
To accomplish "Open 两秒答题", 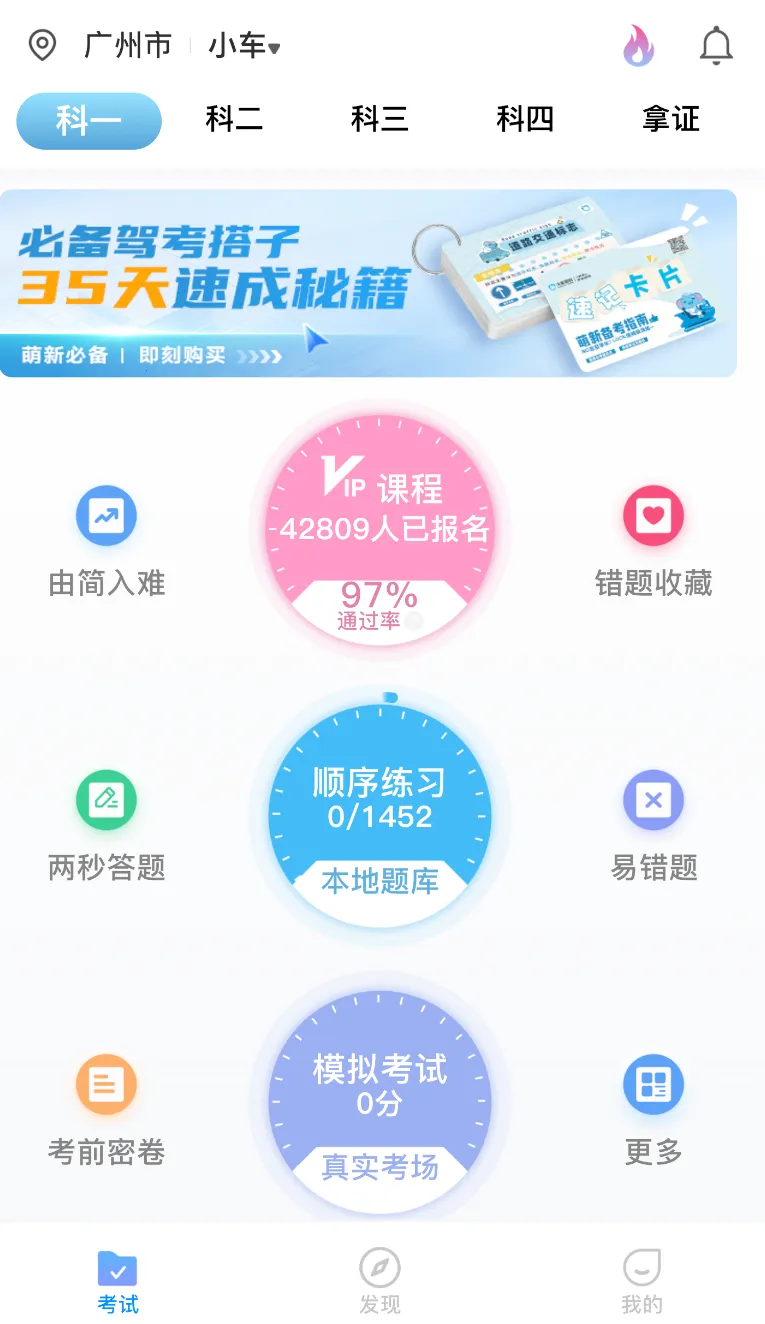I will (x=106, y=825).
